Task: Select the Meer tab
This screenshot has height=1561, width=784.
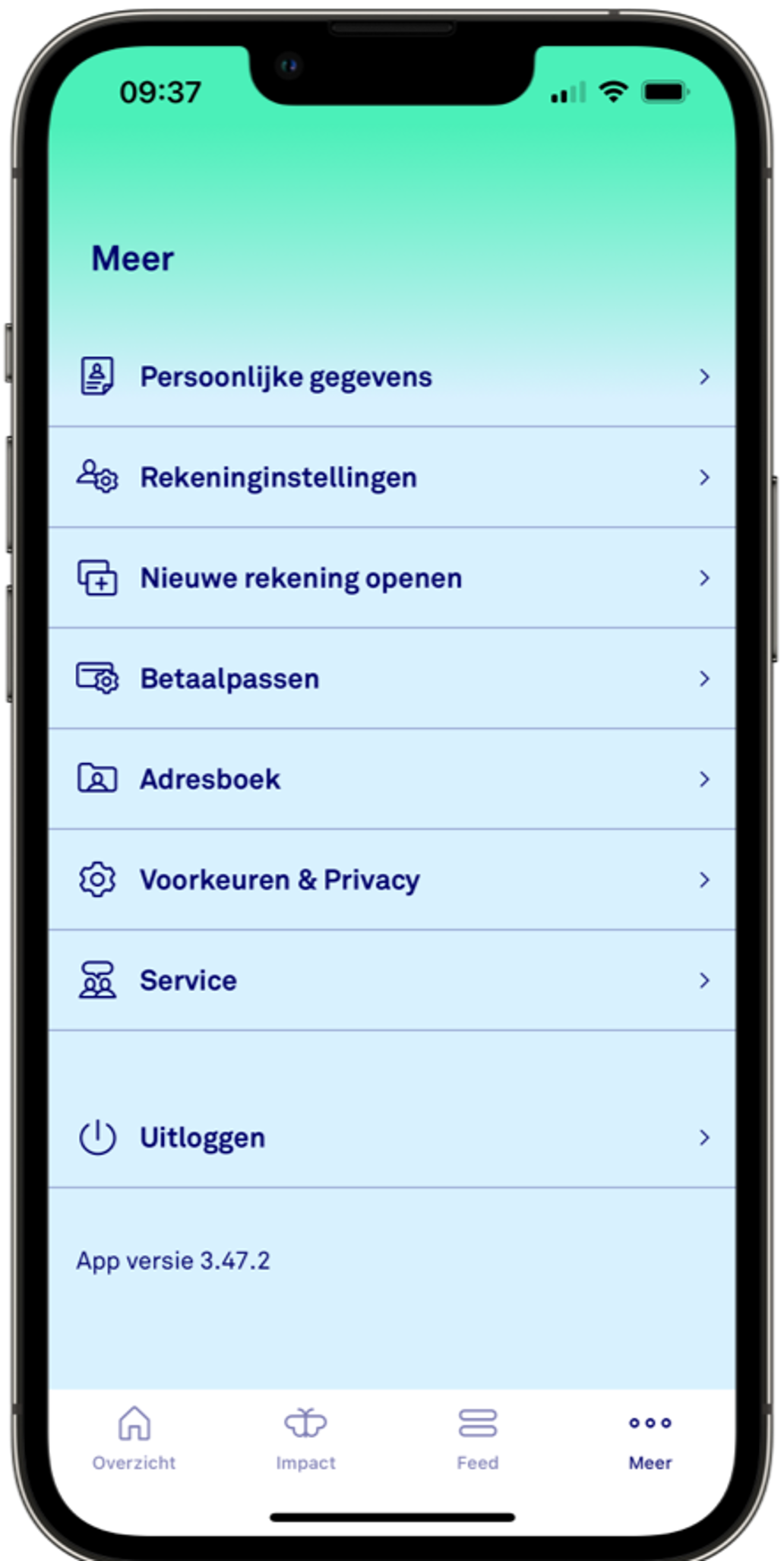Action: click(650, 1439)
